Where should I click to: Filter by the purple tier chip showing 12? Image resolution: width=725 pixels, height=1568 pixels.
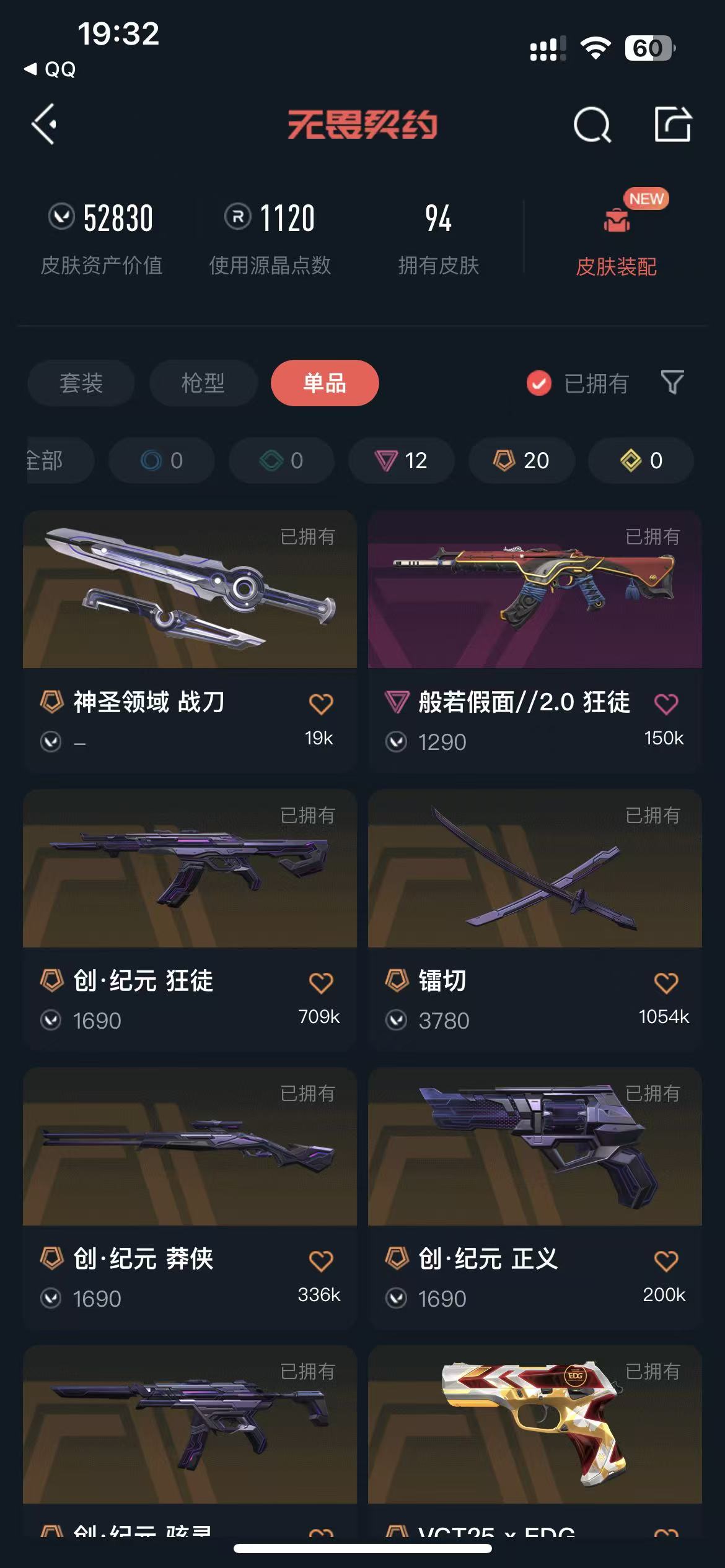point(401,460)
